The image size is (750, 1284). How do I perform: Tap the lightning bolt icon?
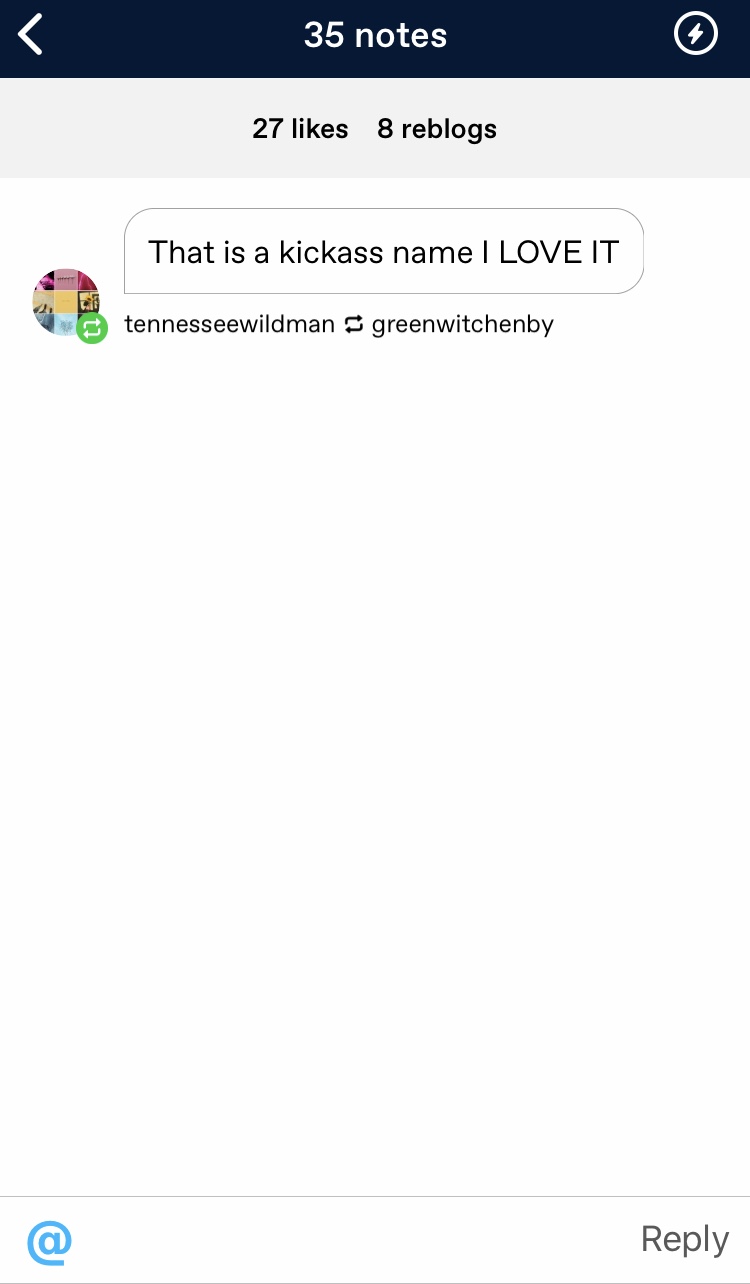[696, 36]
